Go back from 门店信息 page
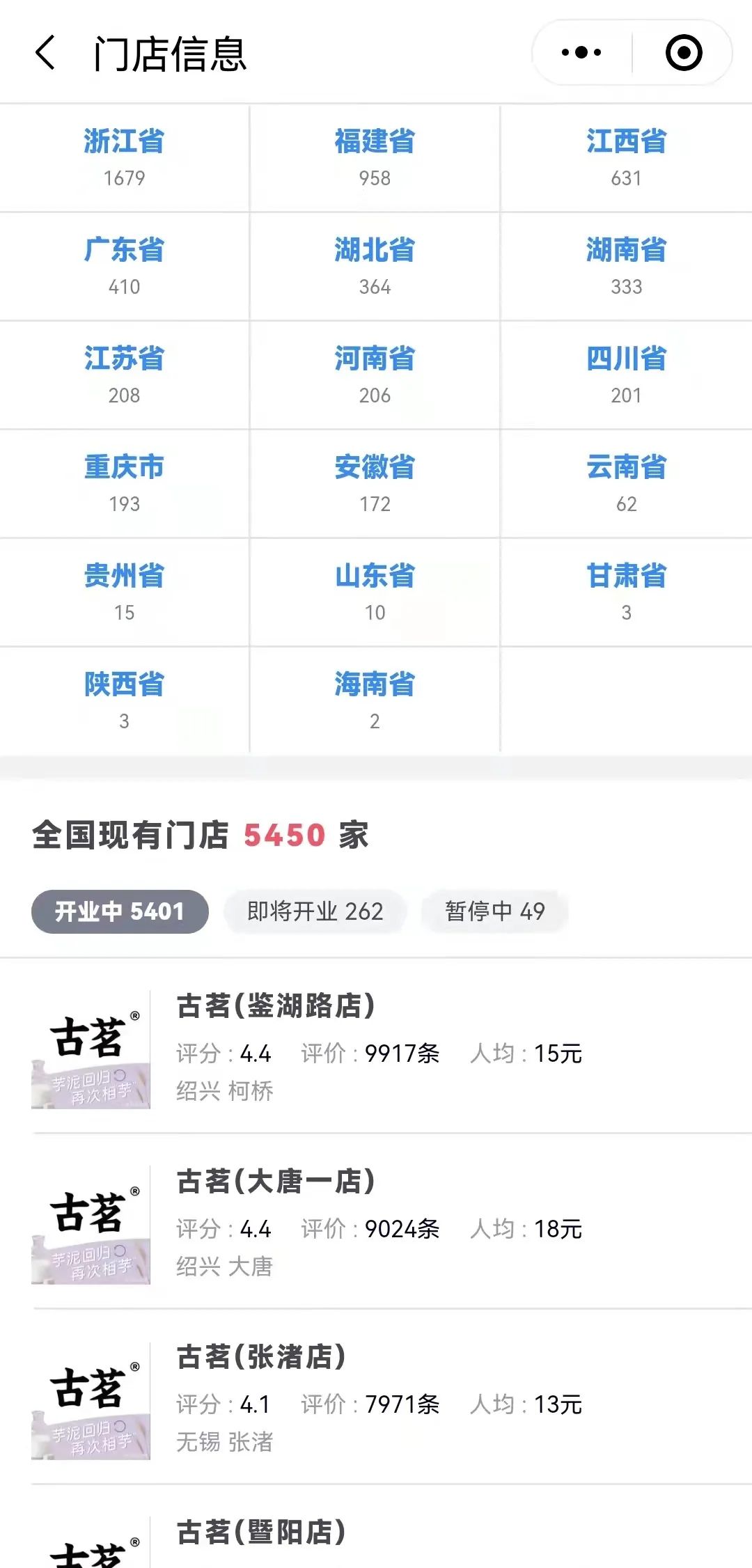Image resolution: width=752 pixels, height=1568 pixels. point(45,53)
